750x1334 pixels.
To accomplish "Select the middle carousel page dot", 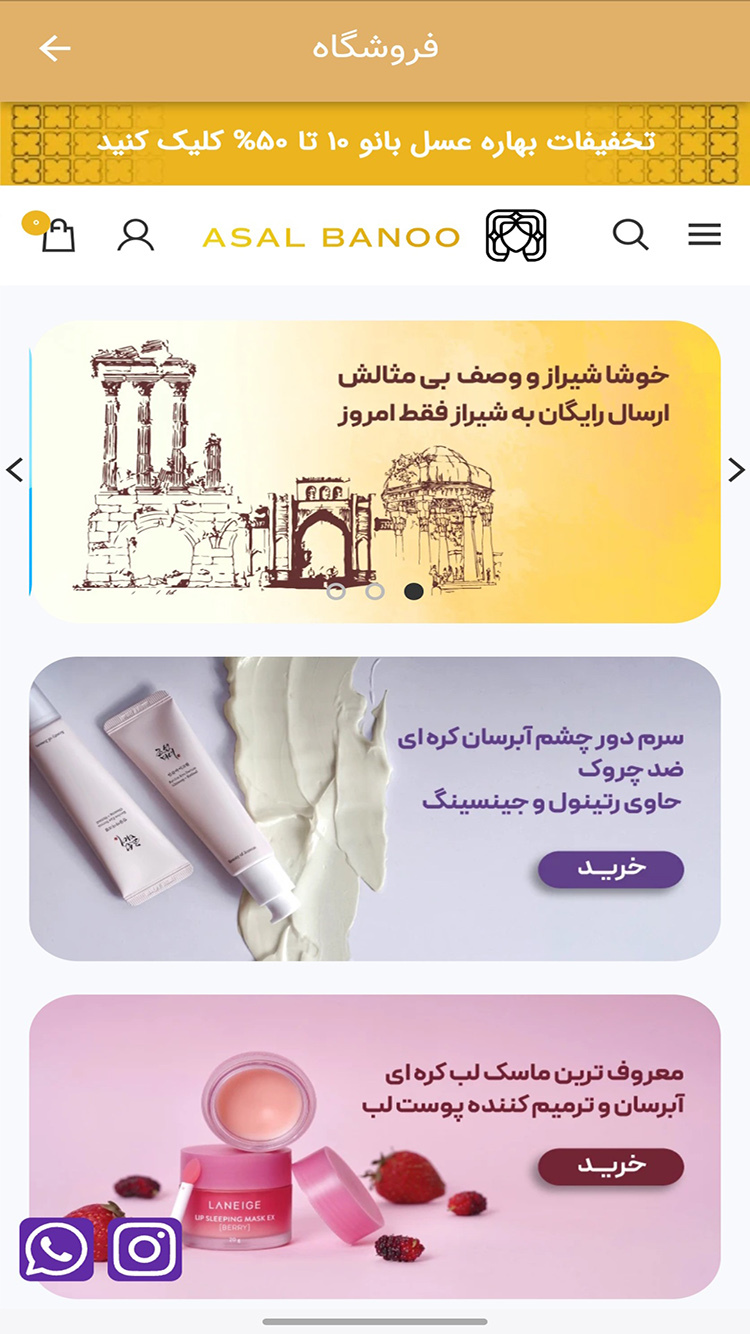I will pyautogui.click(x=375, y=591).
